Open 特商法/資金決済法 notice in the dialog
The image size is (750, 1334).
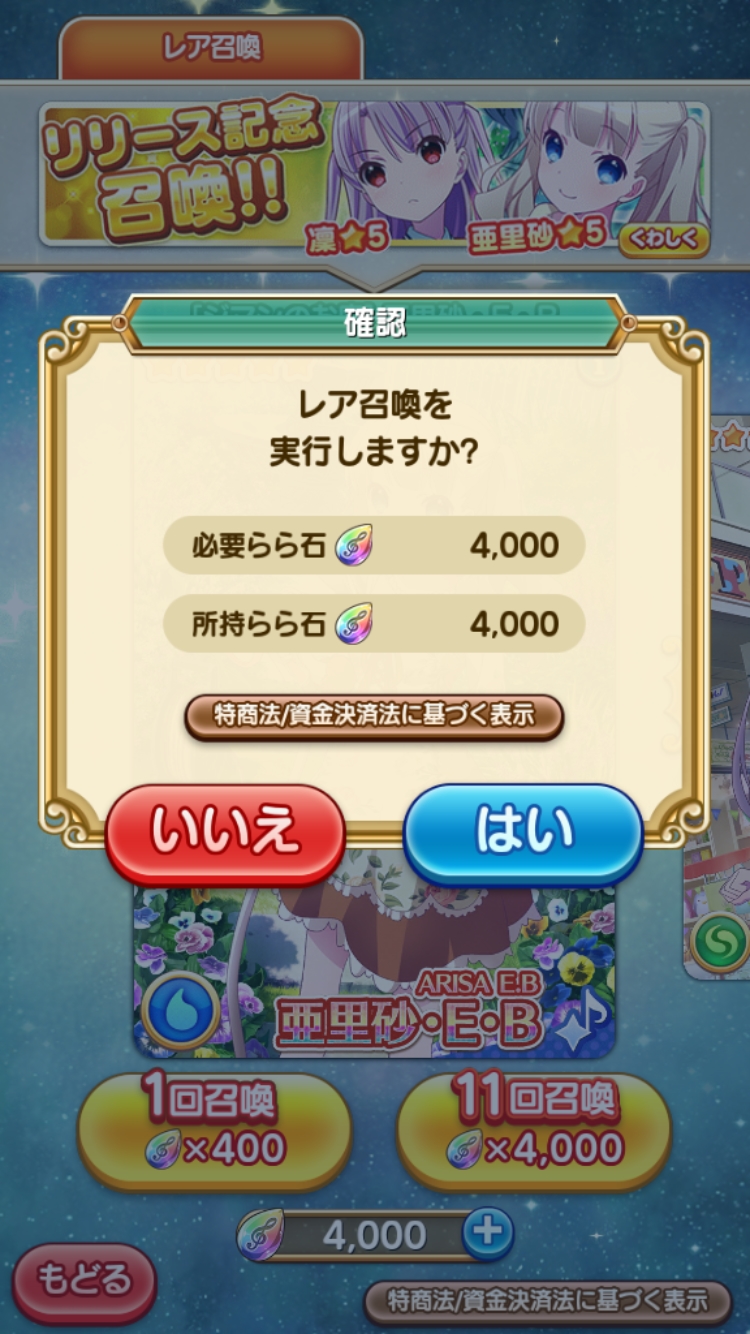[x=374, y=716]
